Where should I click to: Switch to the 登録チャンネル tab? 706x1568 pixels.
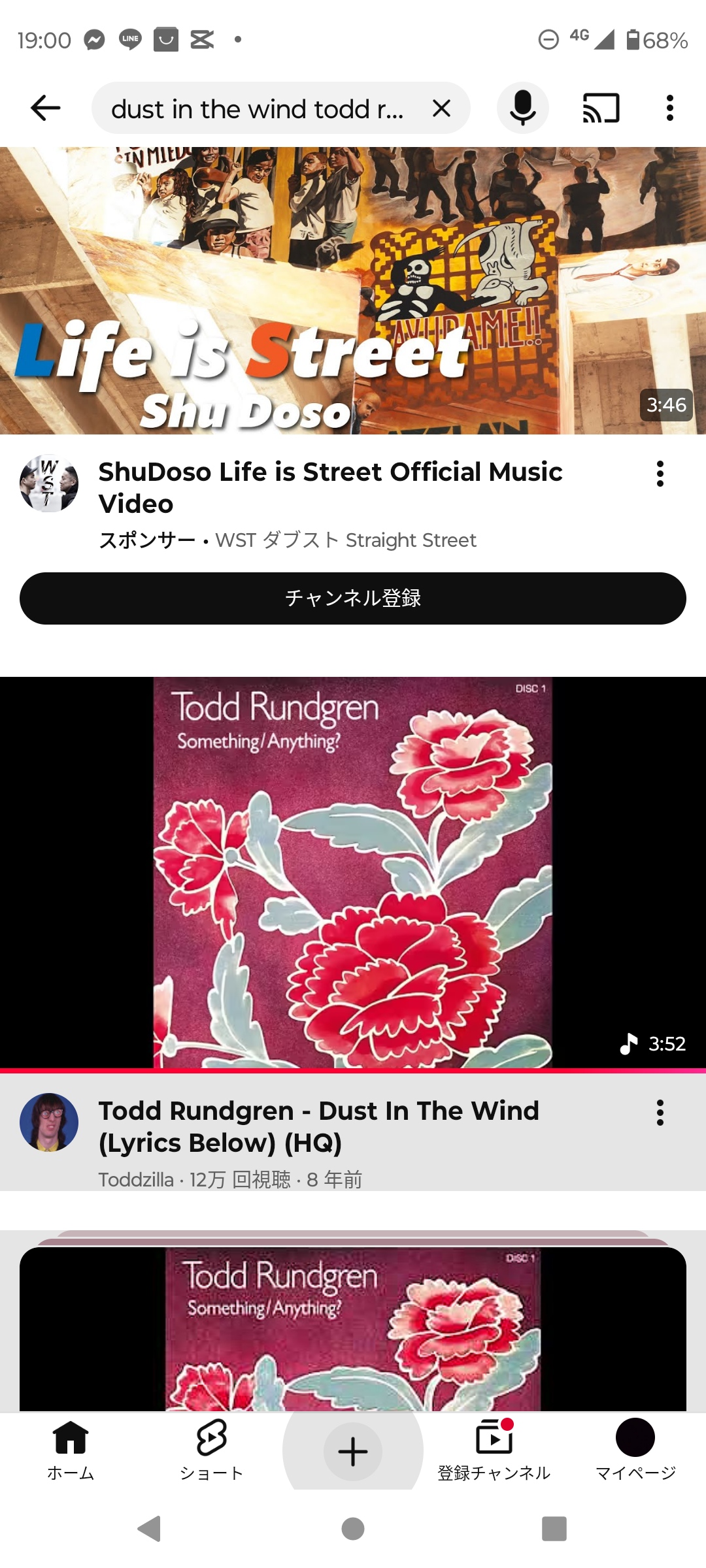coord(494,1450)
